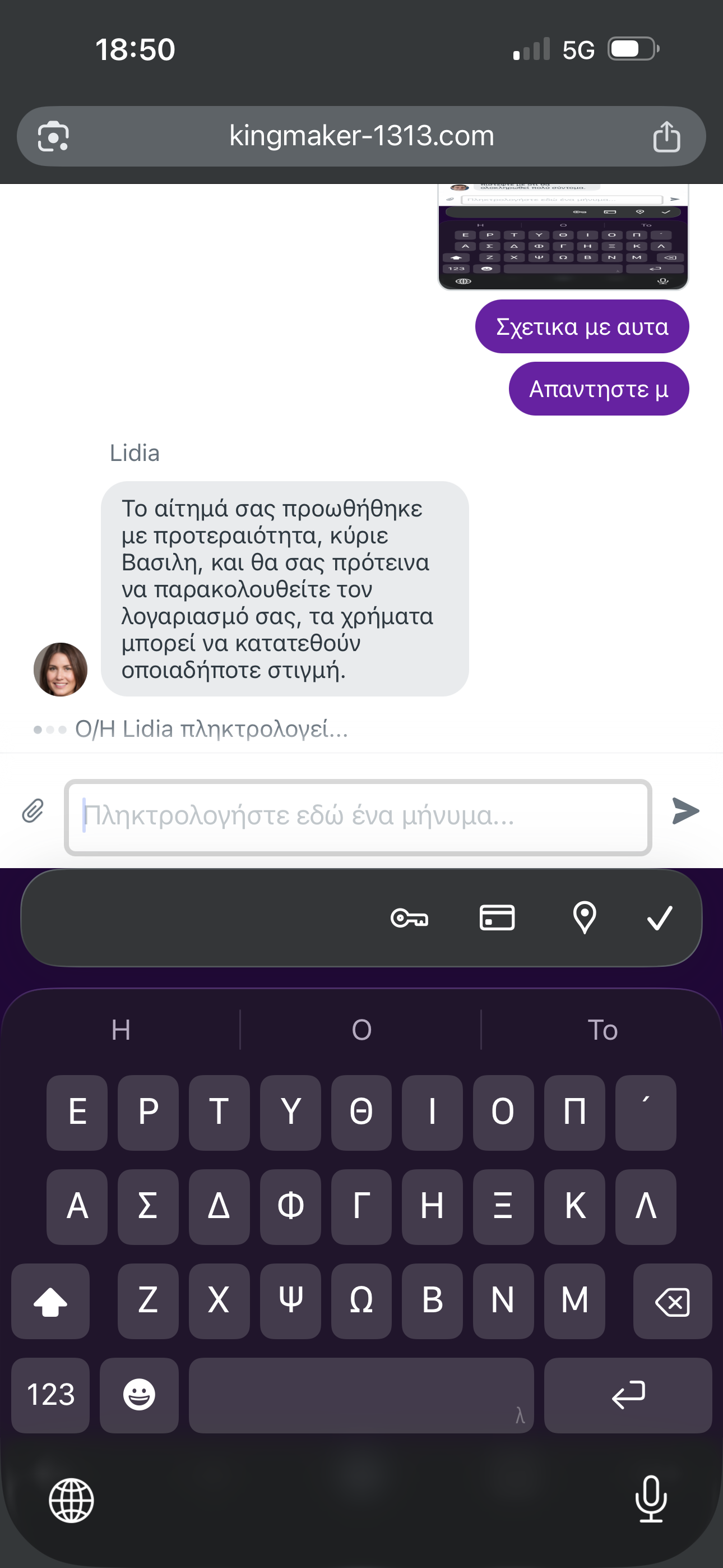Open the kingmaker-1313.com address bar
Screen dimensions: 723x1568
click(361, 136)
